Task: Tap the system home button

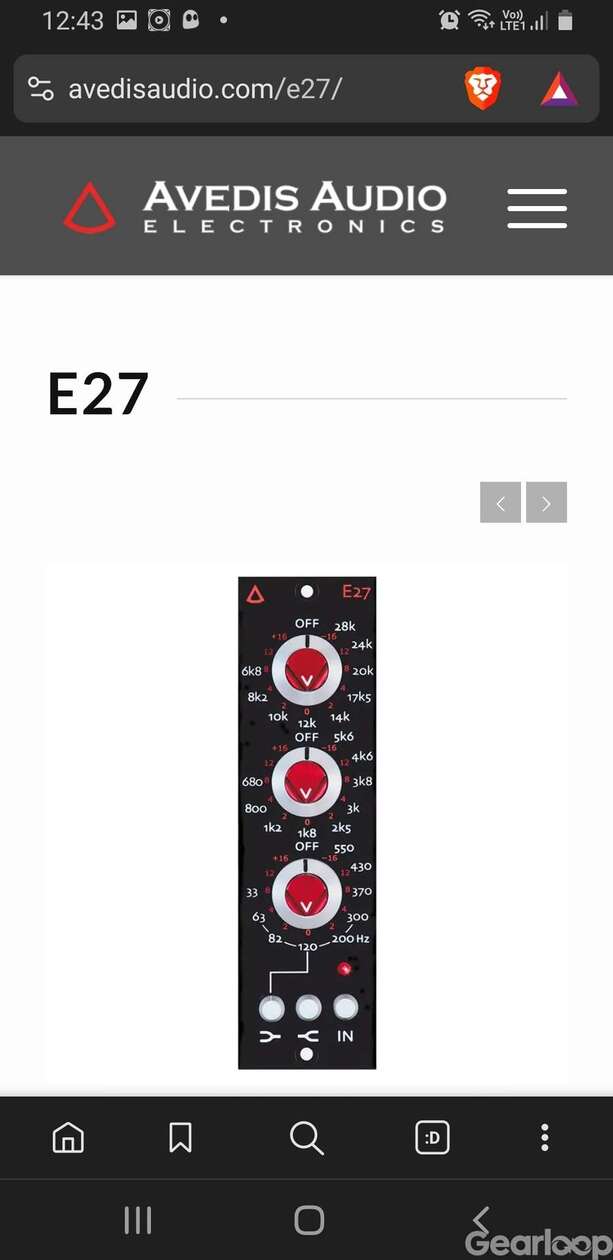Action: click(309, 1220)
